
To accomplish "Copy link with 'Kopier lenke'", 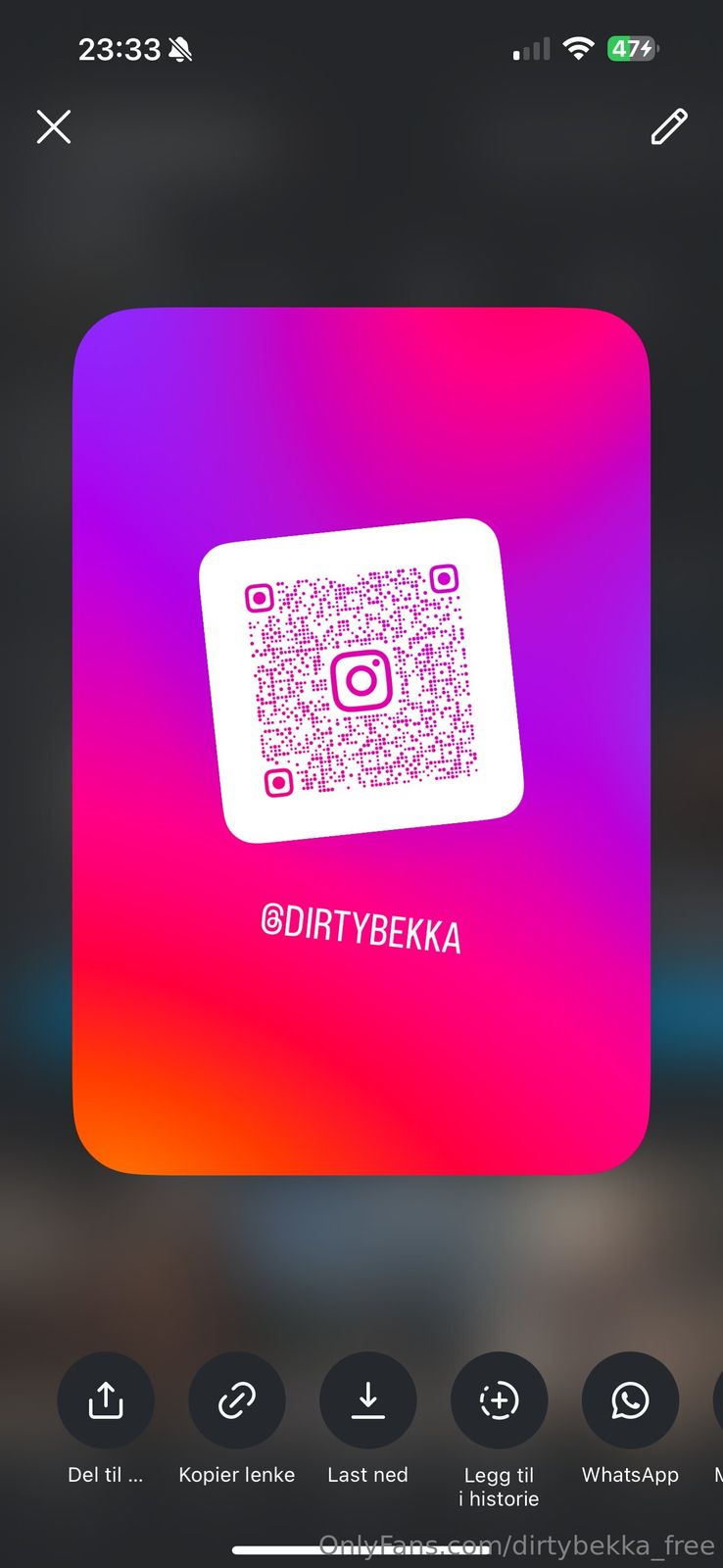I will pos(236,1400).
